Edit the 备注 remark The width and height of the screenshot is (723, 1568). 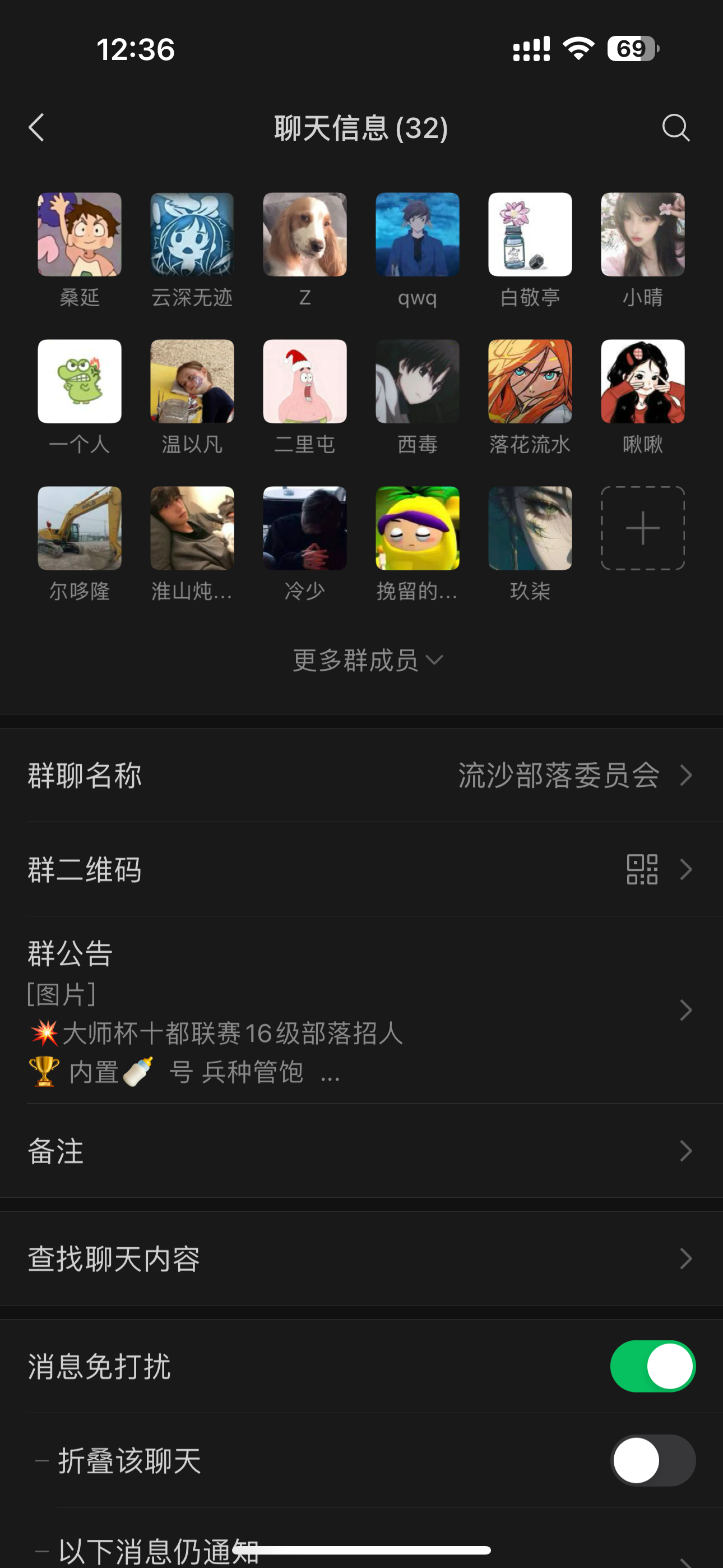click(361, 1151)
